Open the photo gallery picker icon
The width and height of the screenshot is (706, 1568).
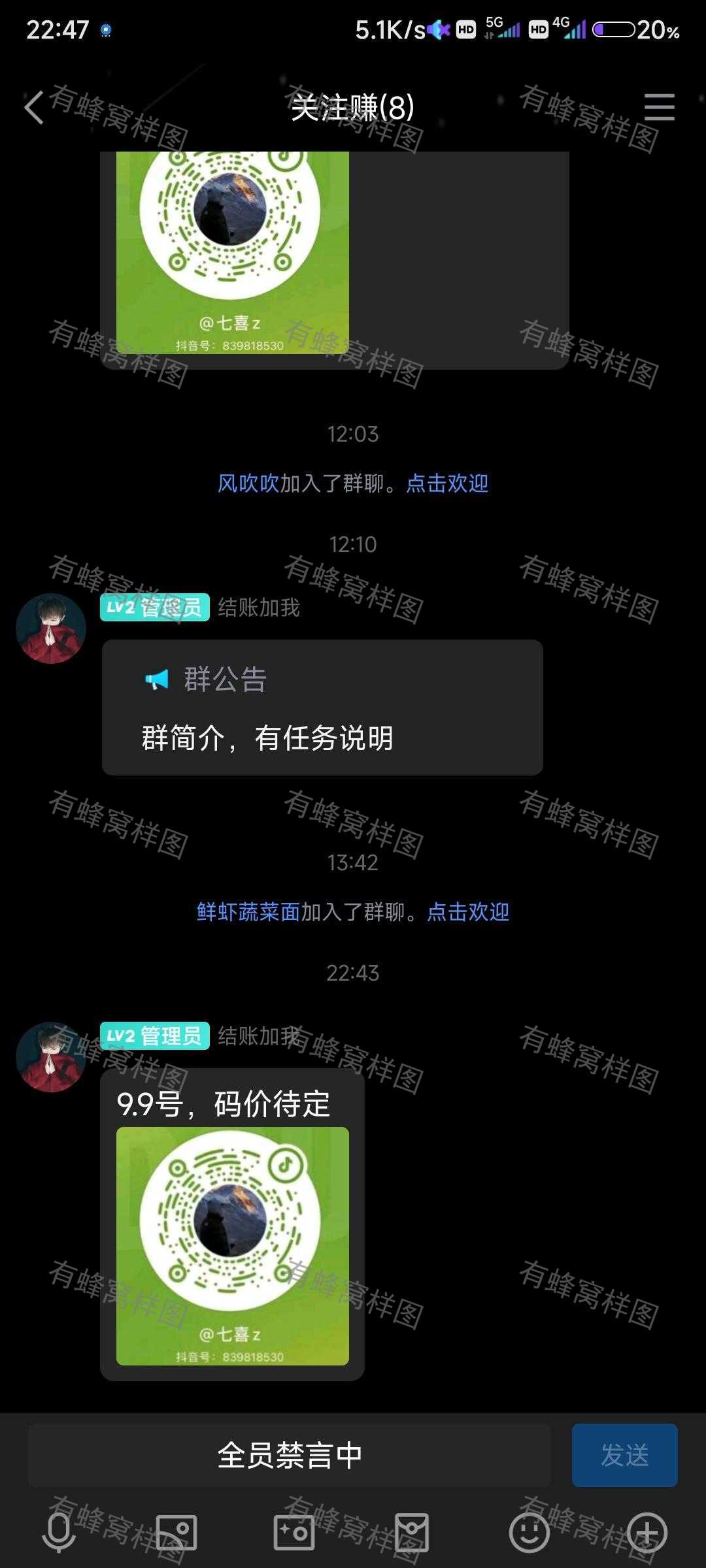[176, 1533]
